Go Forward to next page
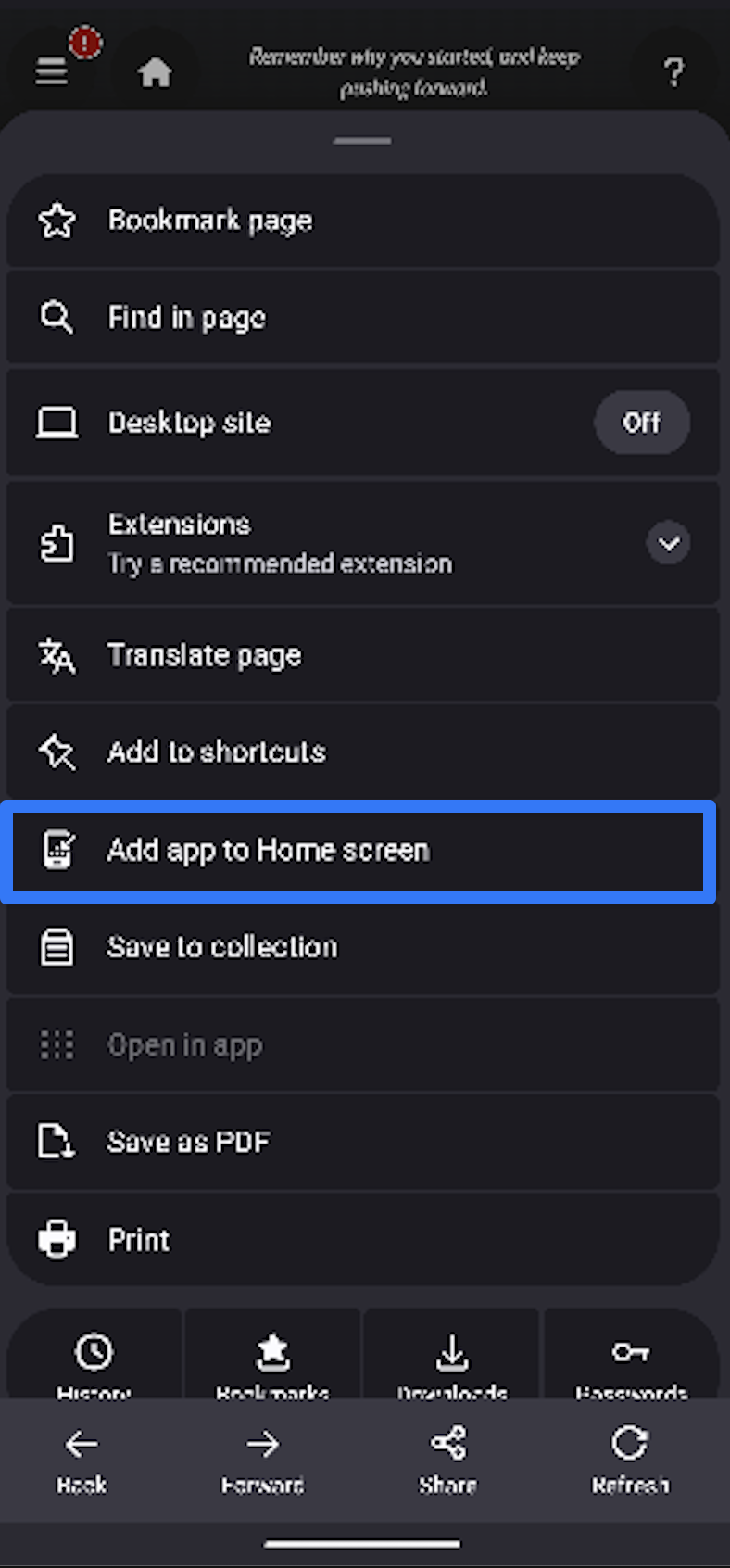 coord(262,1459)
